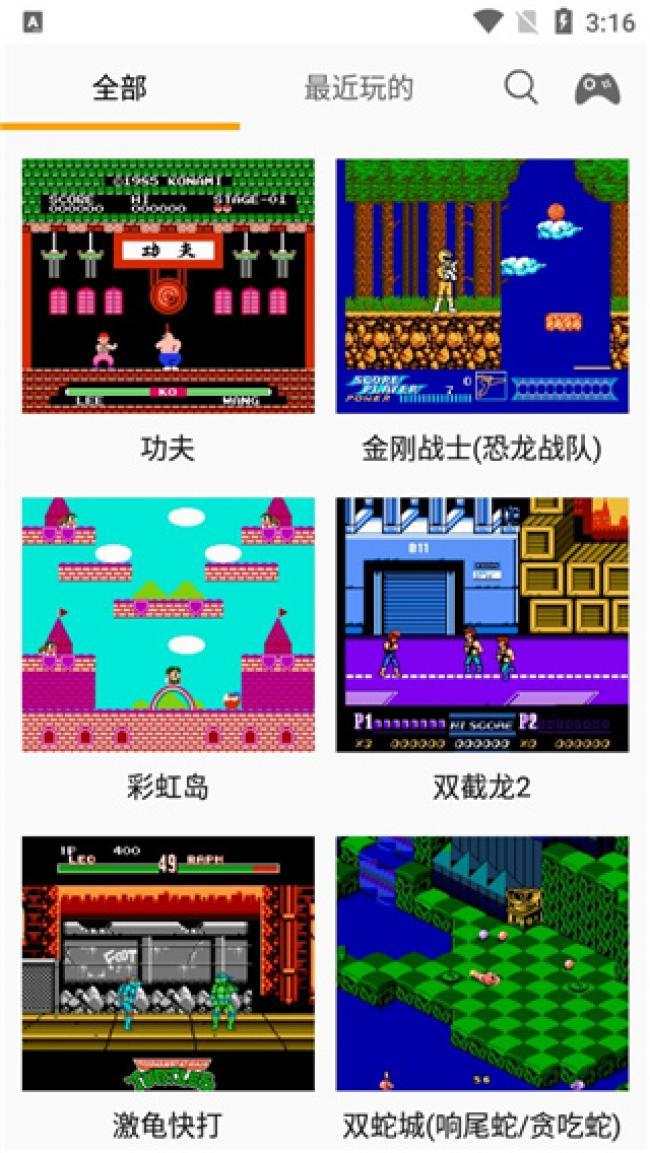Switch to the 全部 tab

pos(119,88)
